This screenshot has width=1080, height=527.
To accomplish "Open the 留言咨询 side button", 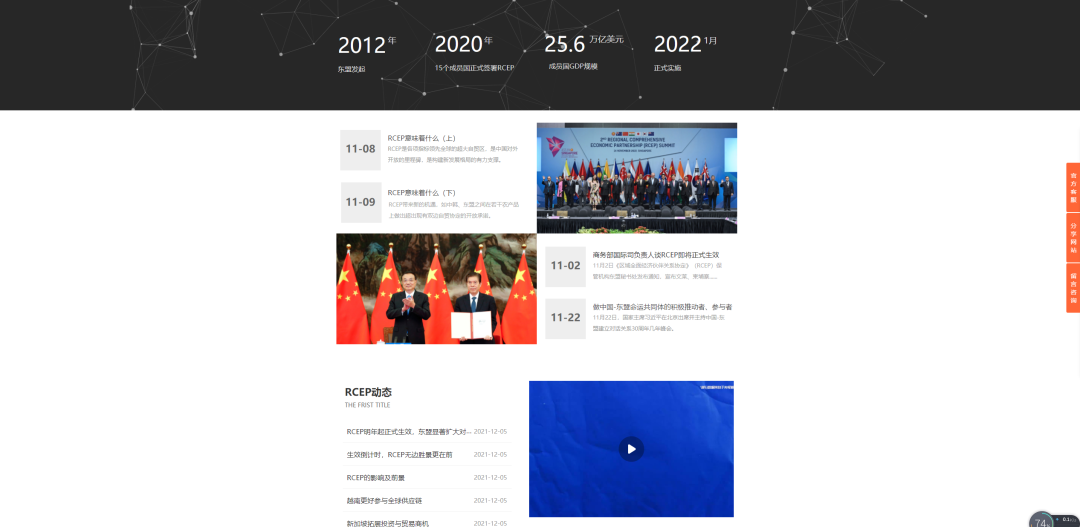I will tap(1073, 287).
